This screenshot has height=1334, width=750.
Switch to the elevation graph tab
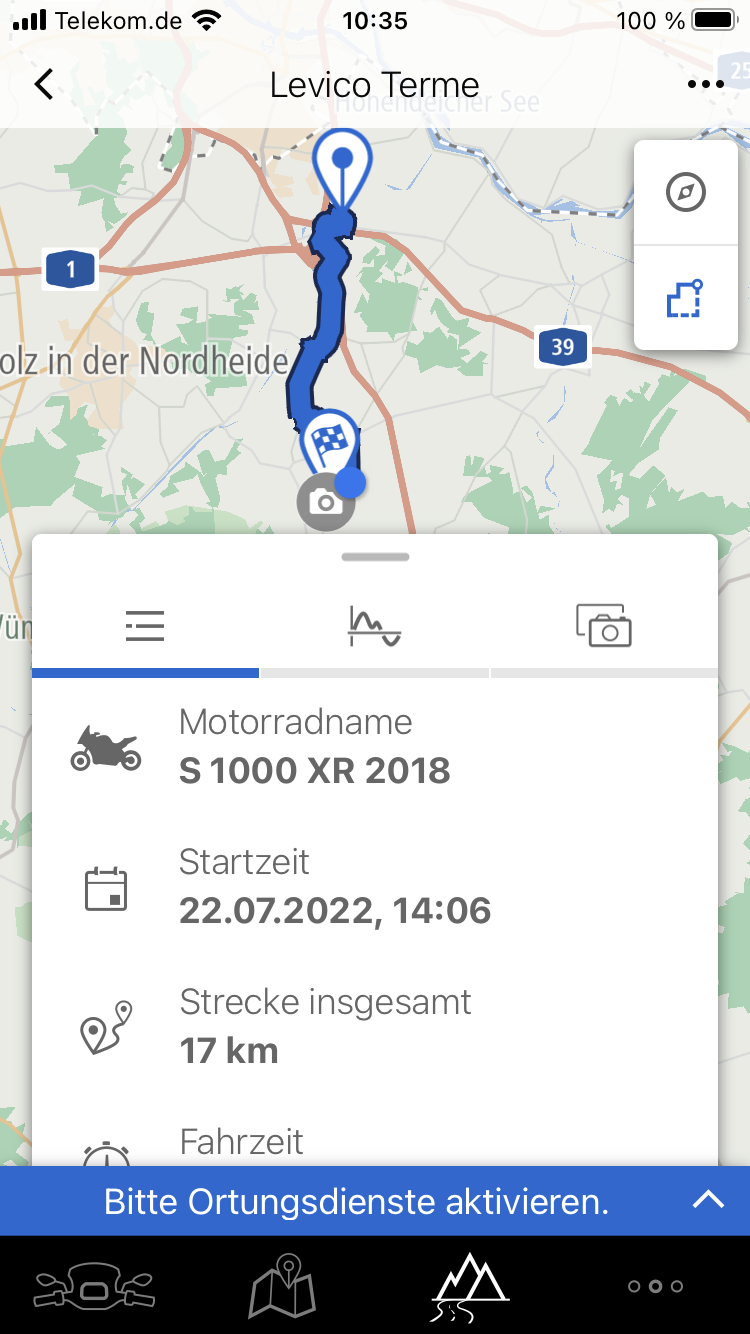click(374, 627)
